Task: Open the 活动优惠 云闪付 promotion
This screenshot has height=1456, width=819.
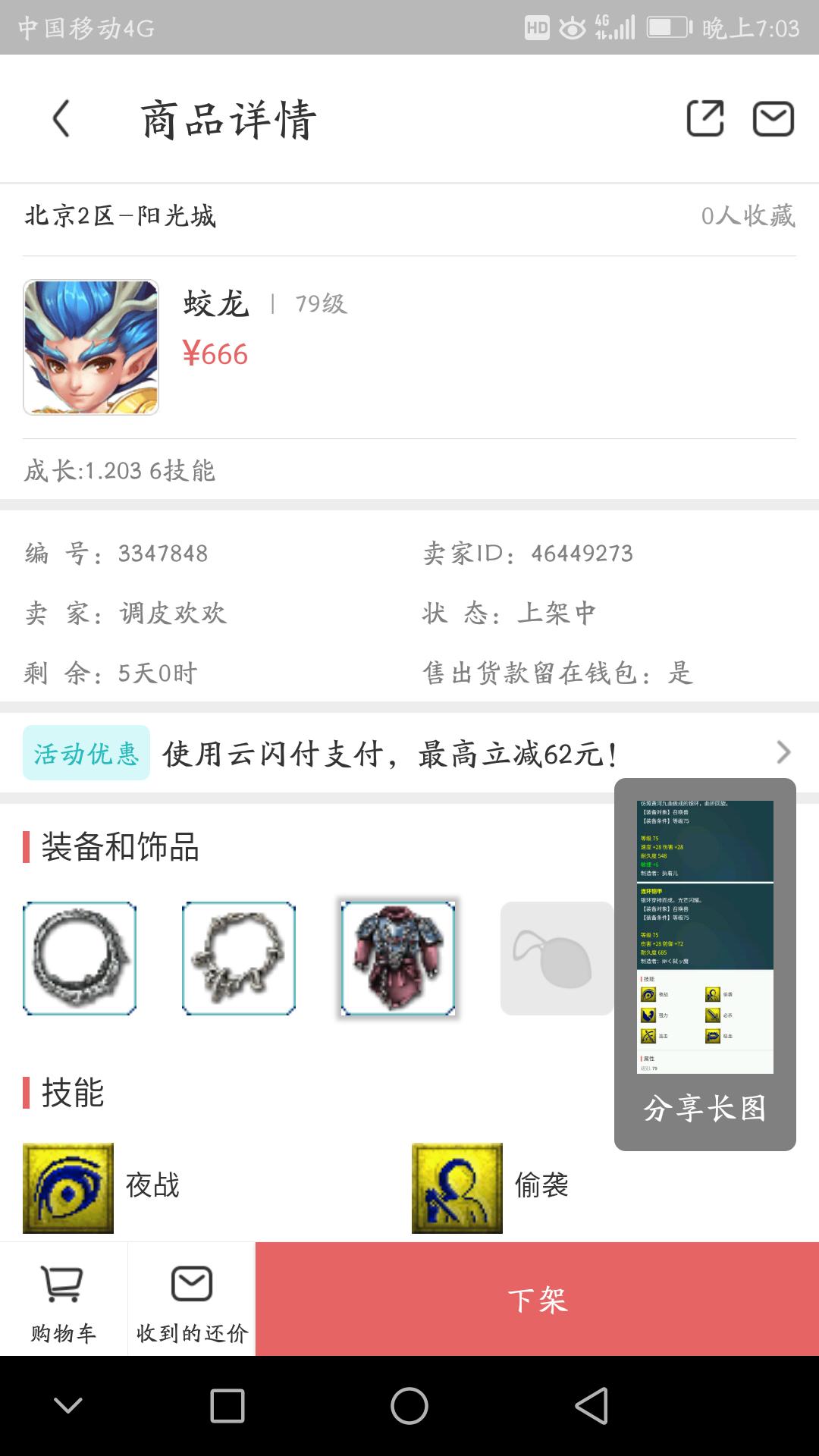Action: click(409, 753)
